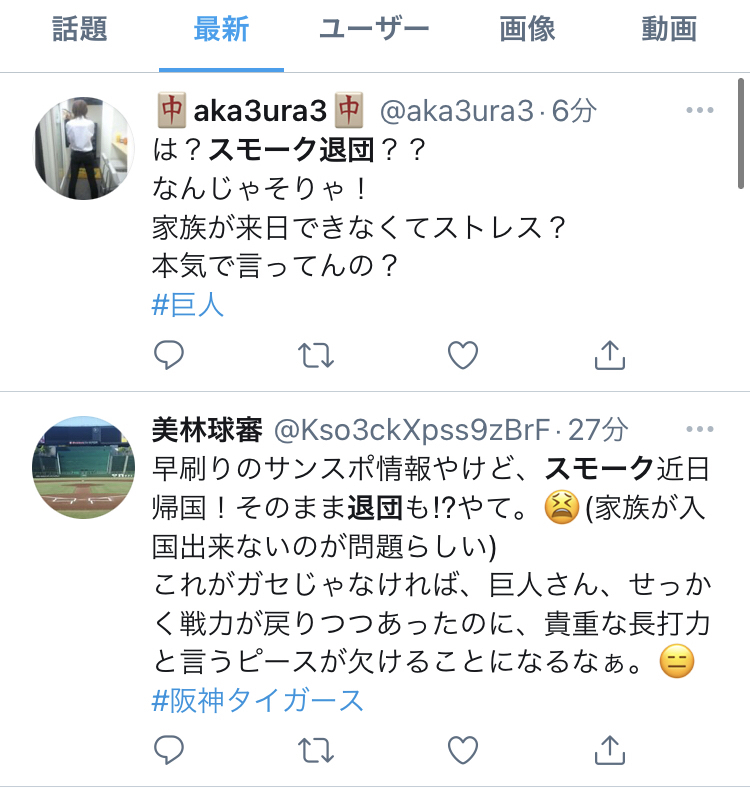The image size is (750, 788).
Task: Reply to 美林球審's tweet
Action: [x=168, y=749]
